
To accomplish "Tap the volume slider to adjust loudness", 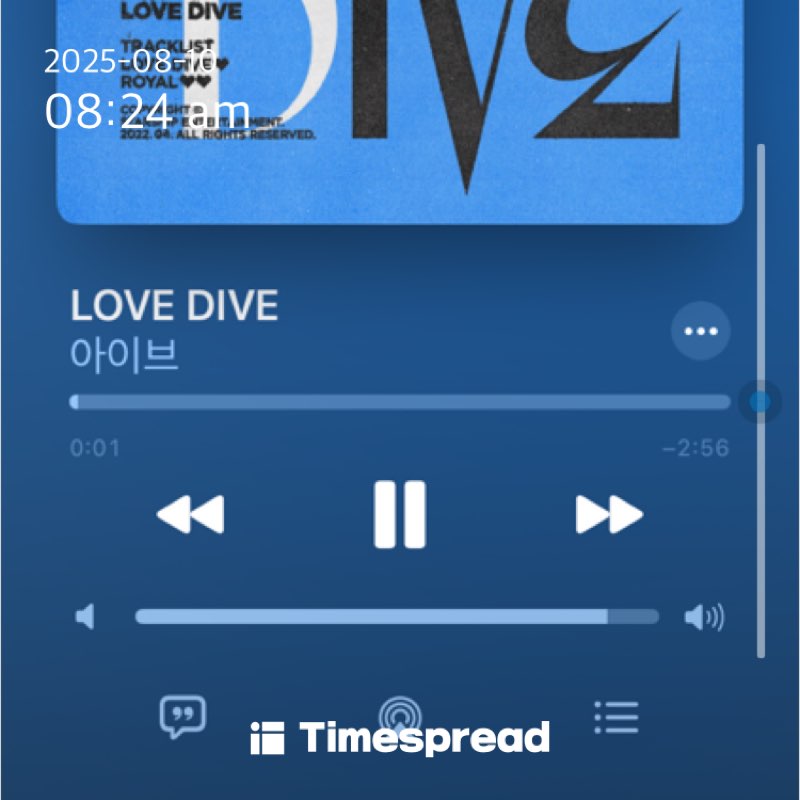I will [397, 617].
